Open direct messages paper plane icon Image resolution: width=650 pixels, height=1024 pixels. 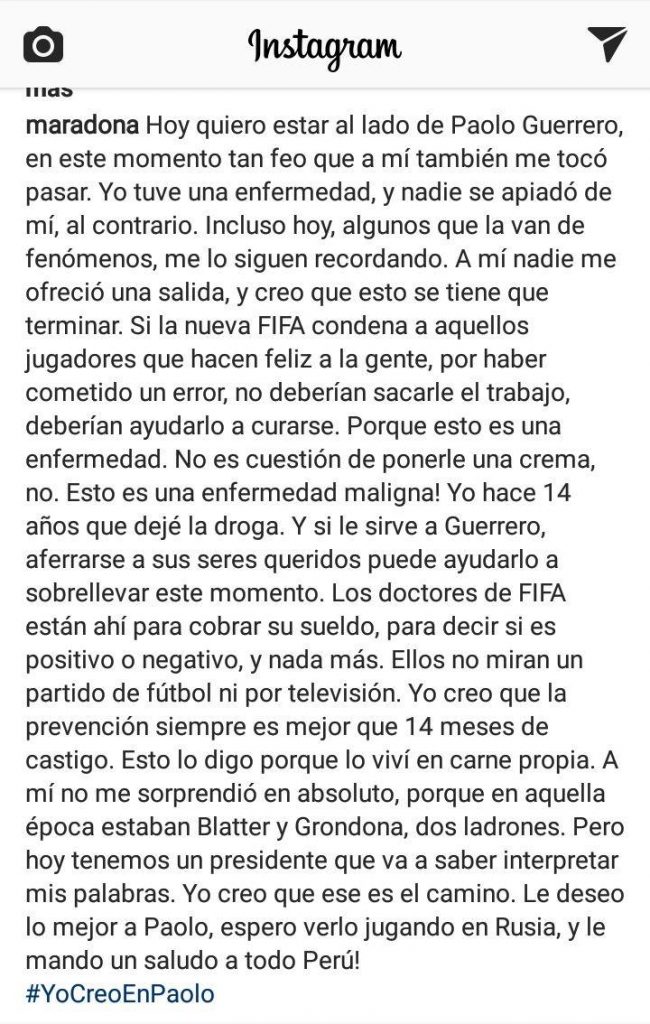(x=606, y=43)
